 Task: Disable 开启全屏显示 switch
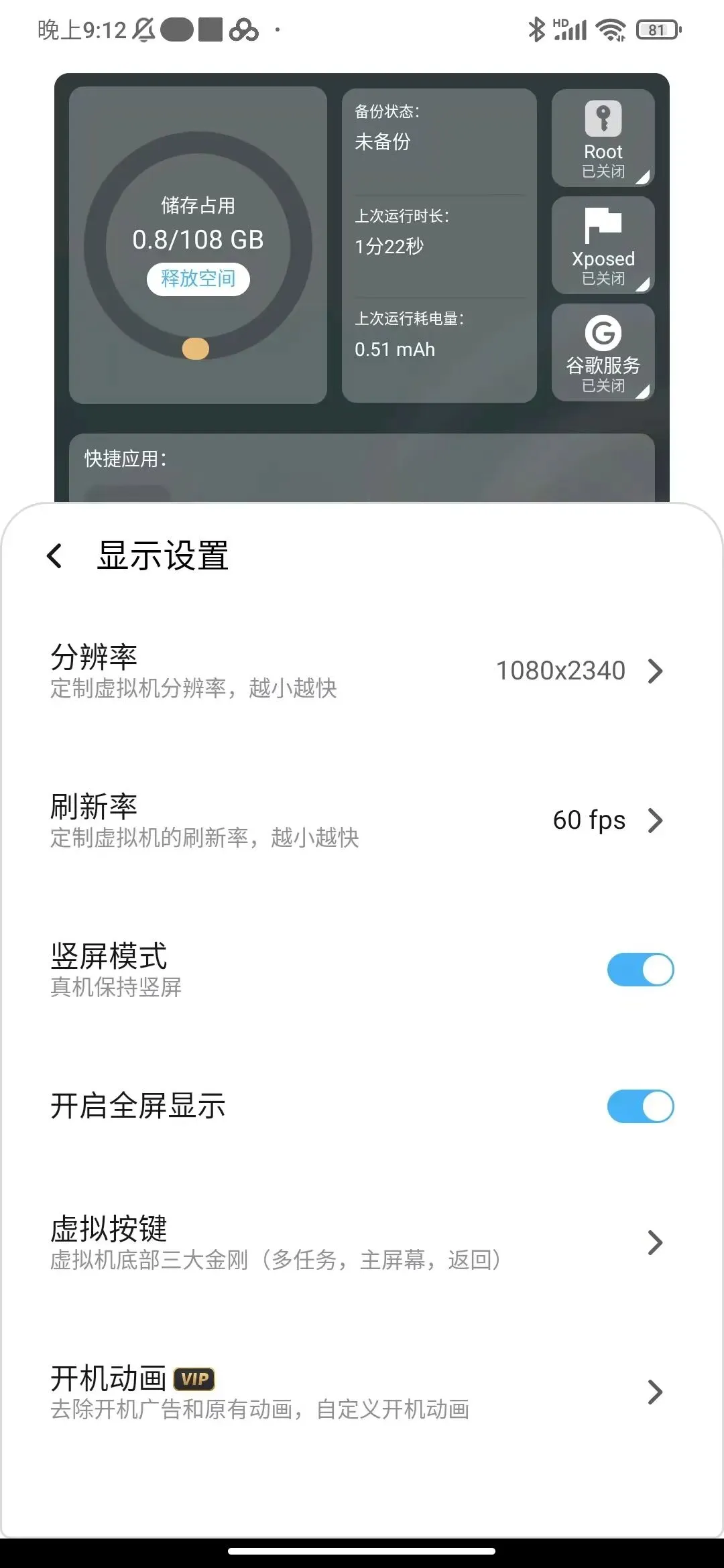640,1106
